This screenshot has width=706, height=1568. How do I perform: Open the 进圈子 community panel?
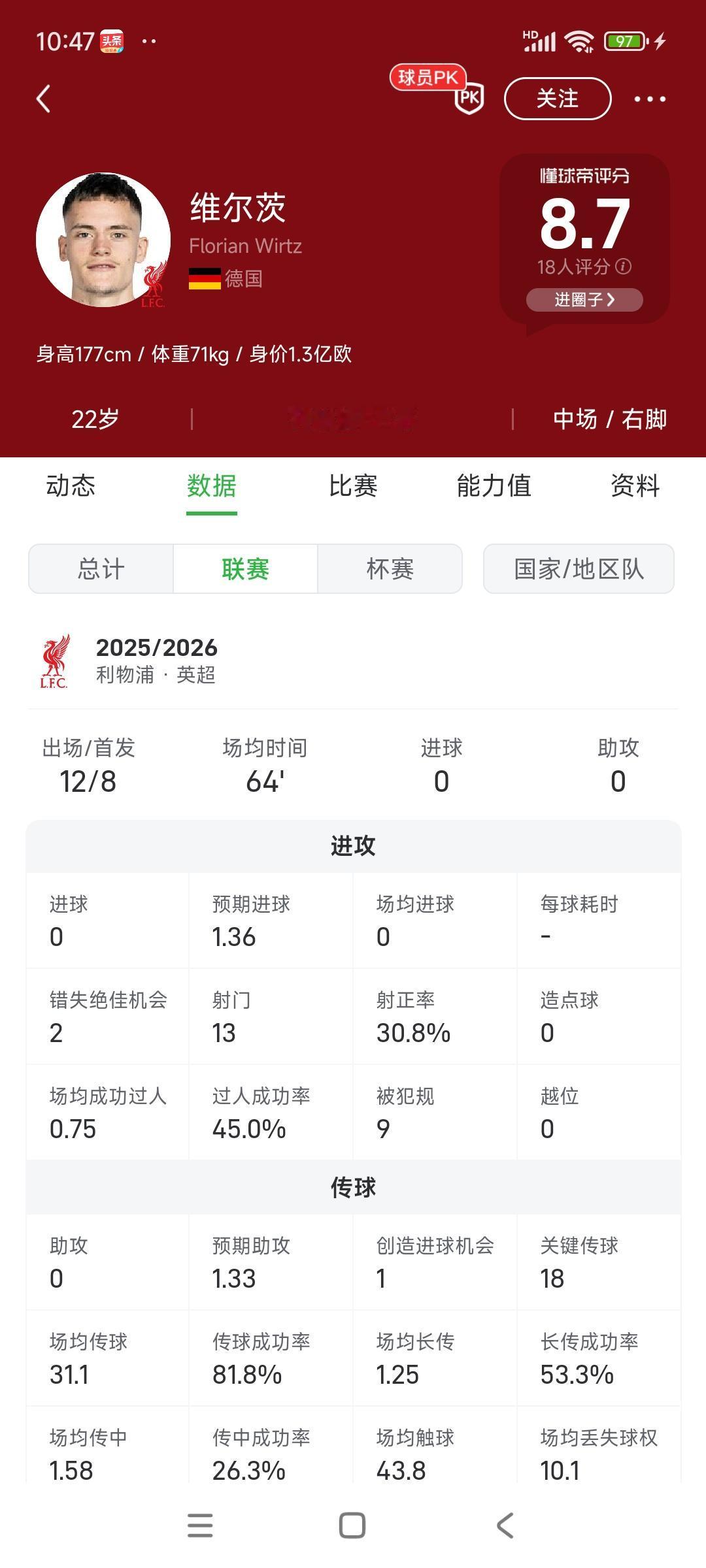click(x=584, y=300)
